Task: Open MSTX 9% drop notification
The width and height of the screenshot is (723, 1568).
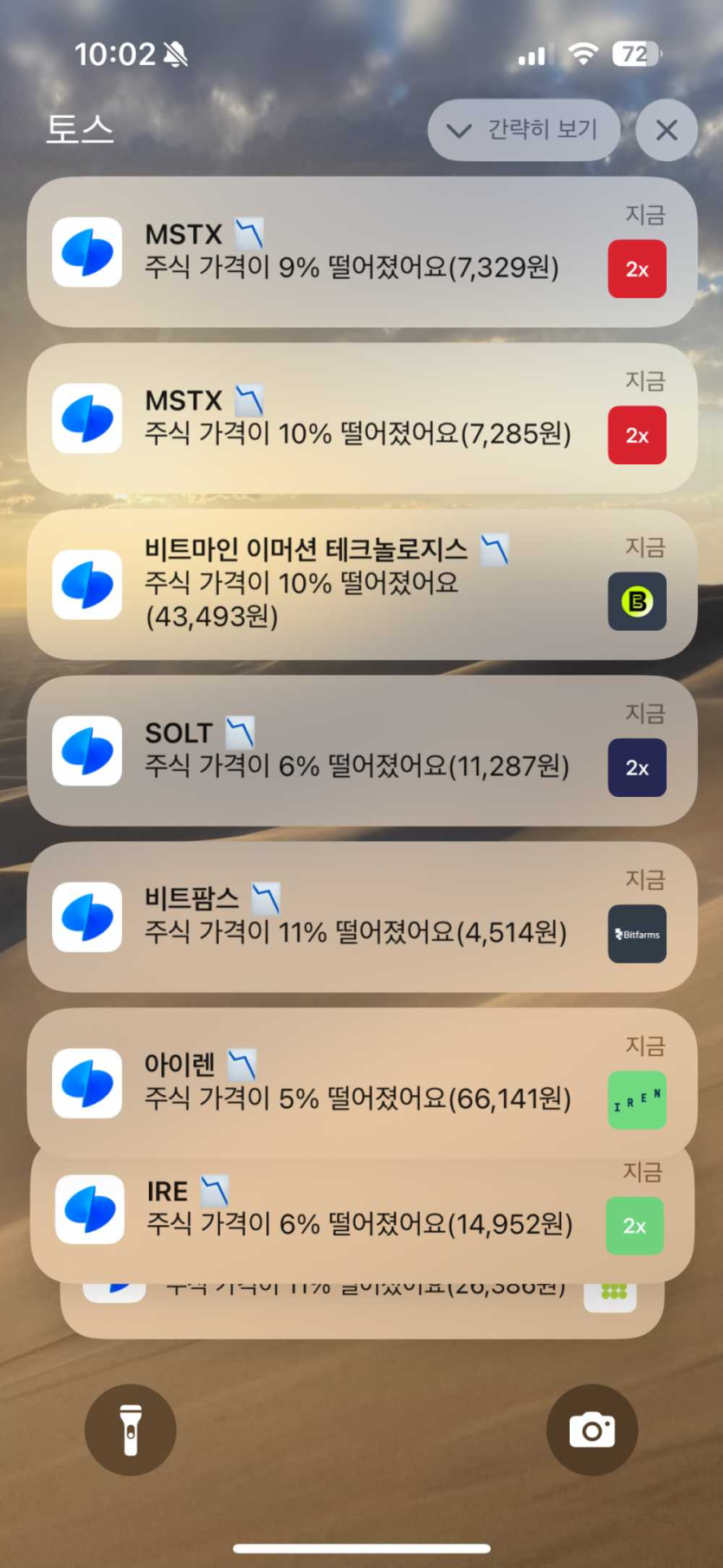Action: click(x=361, y=252)
